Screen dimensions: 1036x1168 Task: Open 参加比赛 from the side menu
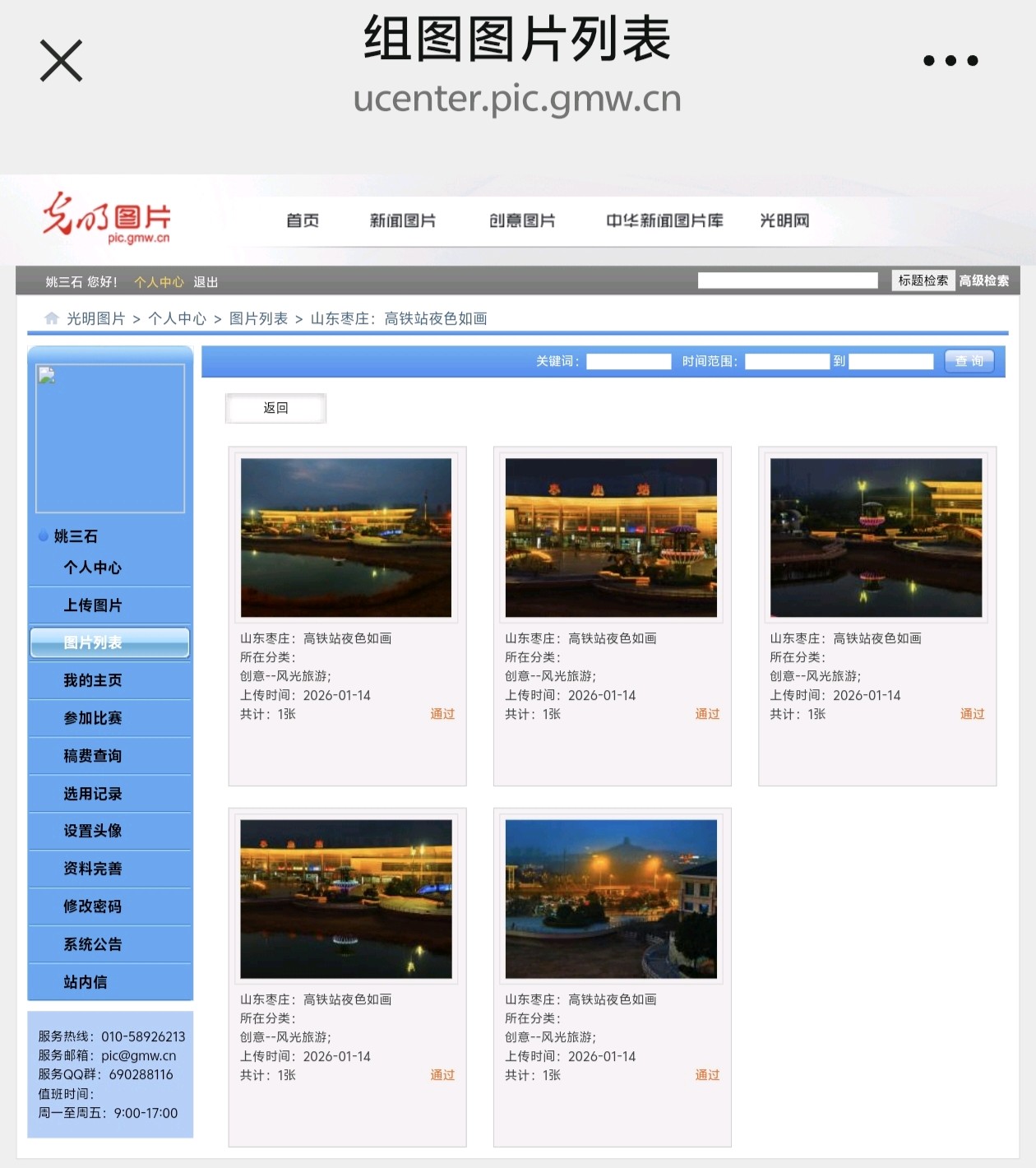pos(93,718)
